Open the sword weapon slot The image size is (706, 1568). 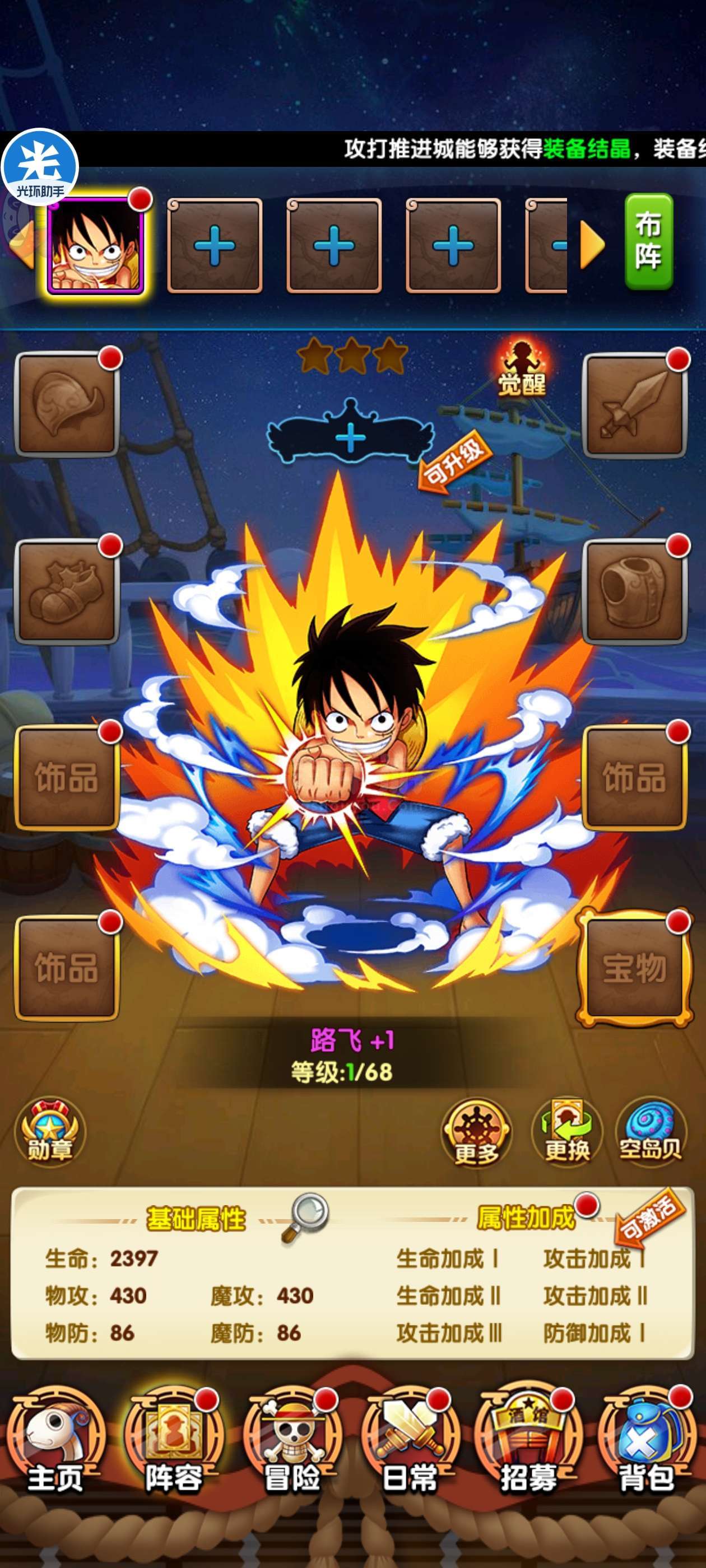coord(635,405)
